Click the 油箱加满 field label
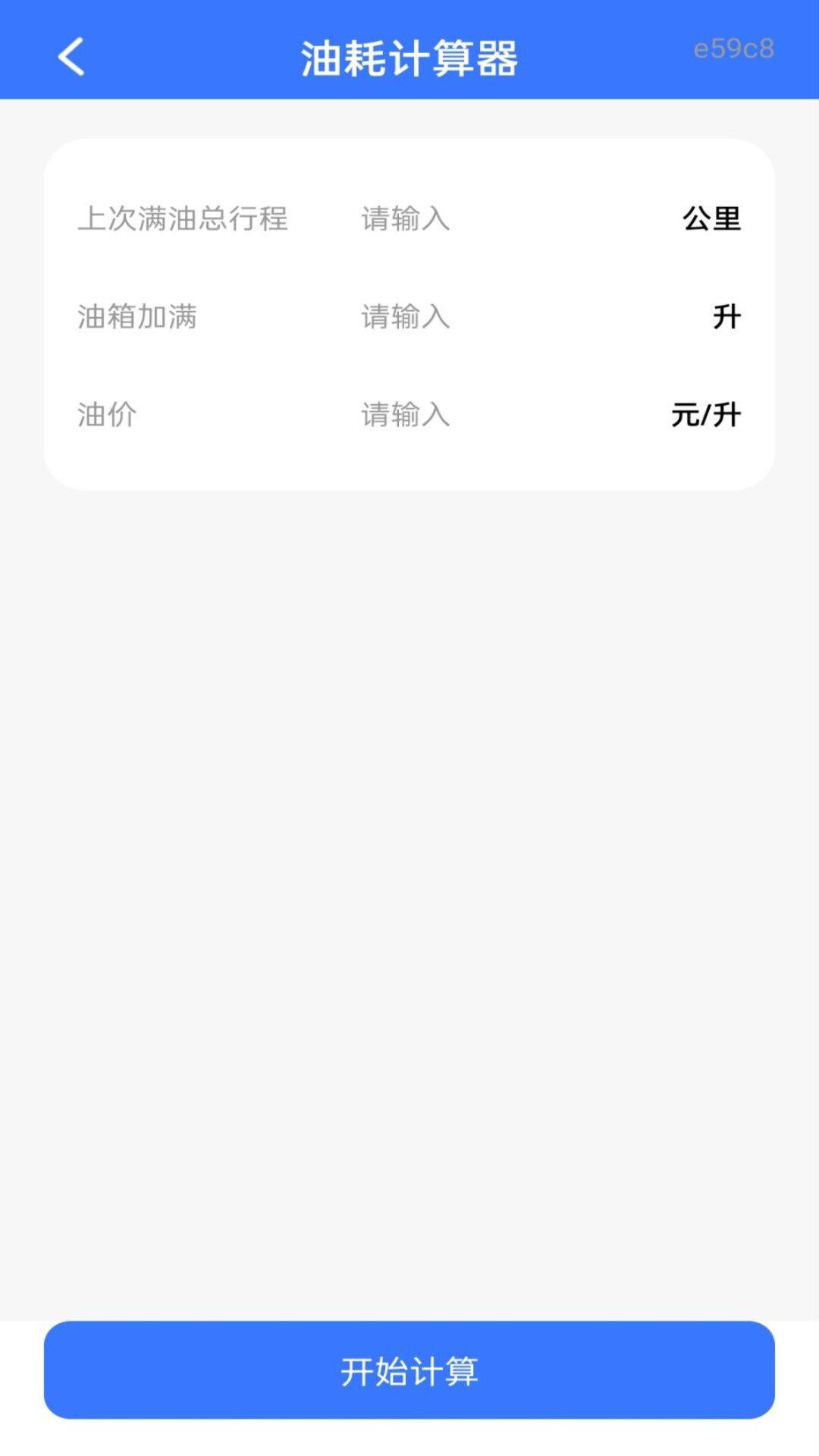 tap(137, 318)
